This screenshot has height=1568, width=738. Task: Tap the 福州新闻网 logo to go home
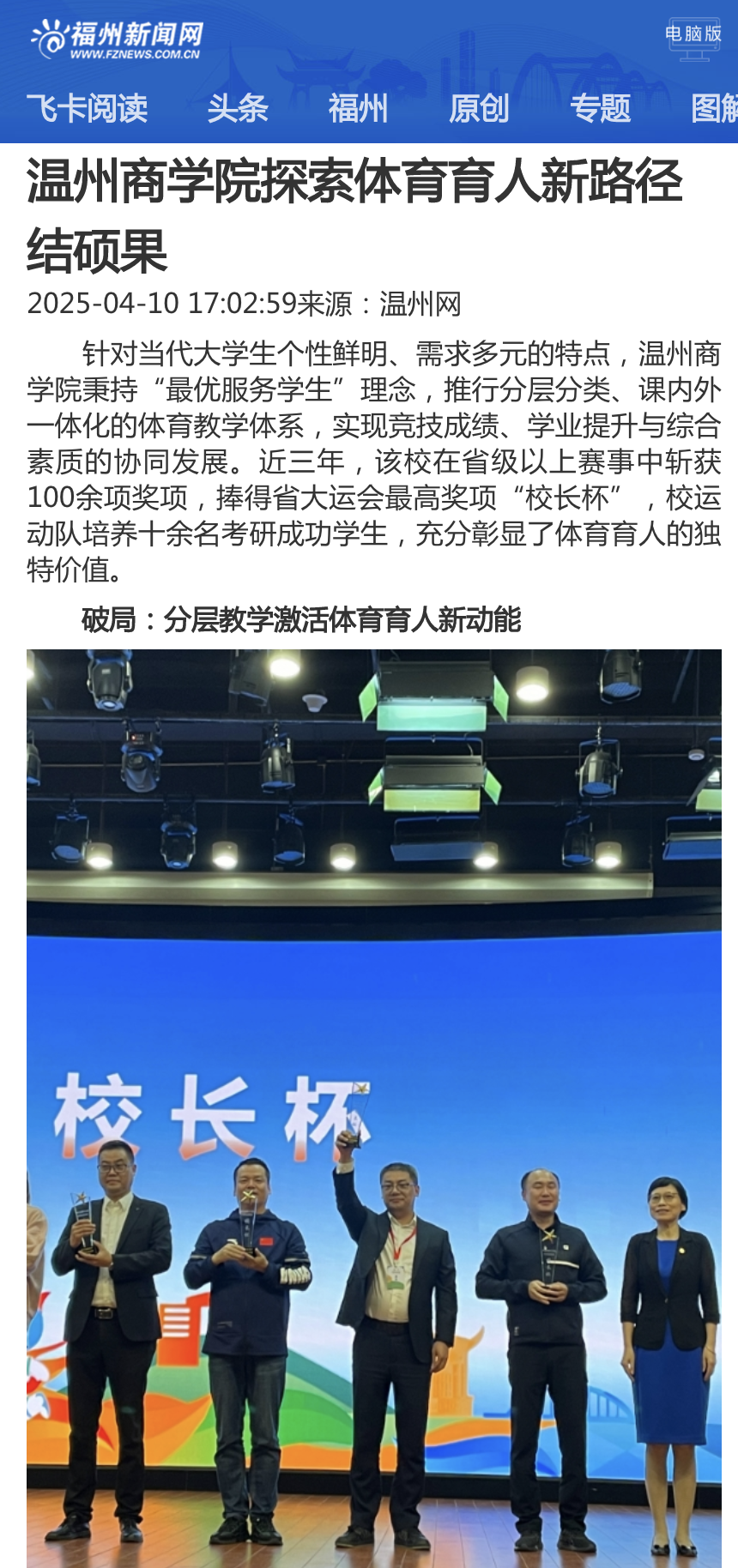coord(117,39)
